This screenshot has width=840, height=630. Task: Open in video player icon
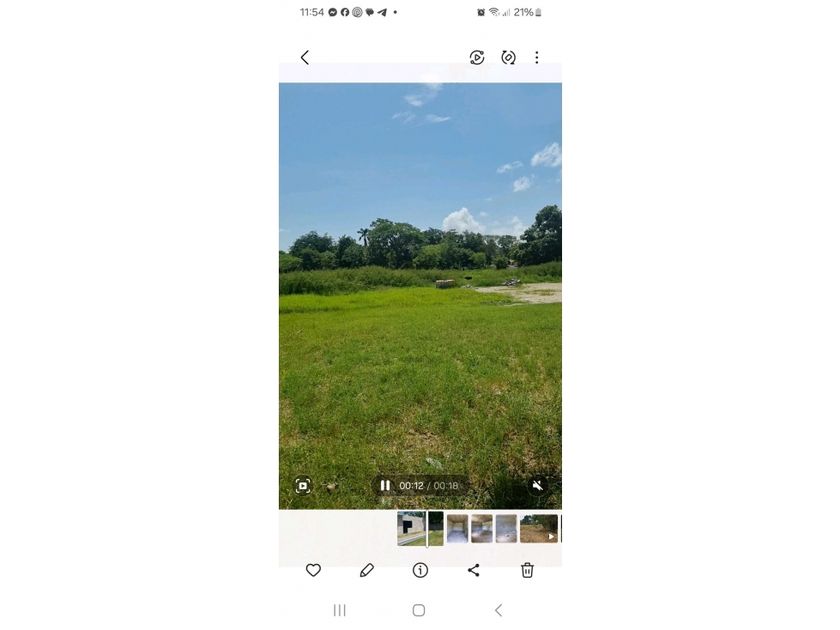pyautogui.click(x=477, y=58)
